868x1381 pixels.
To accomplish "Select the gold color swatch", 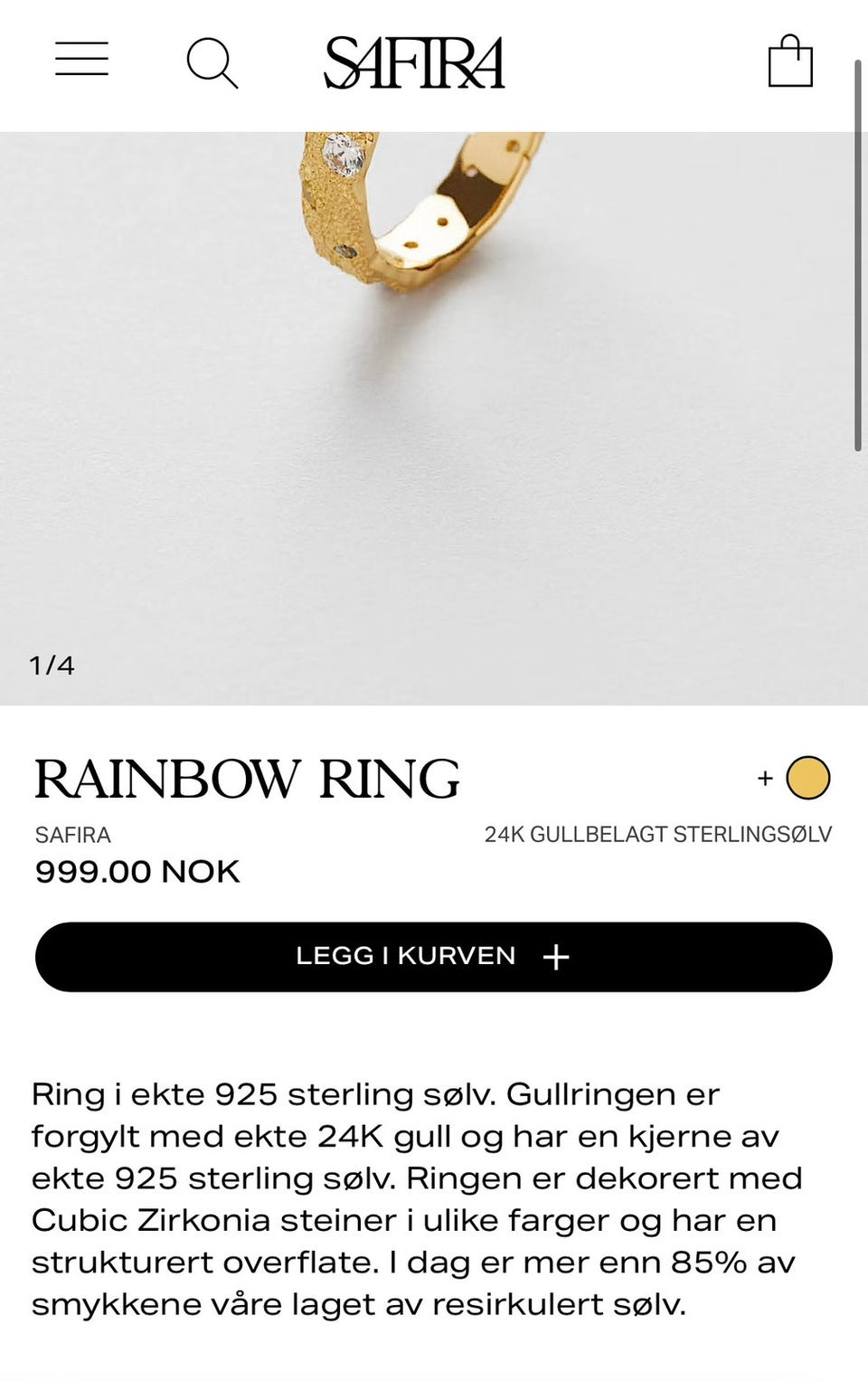I will pos(807,779).
